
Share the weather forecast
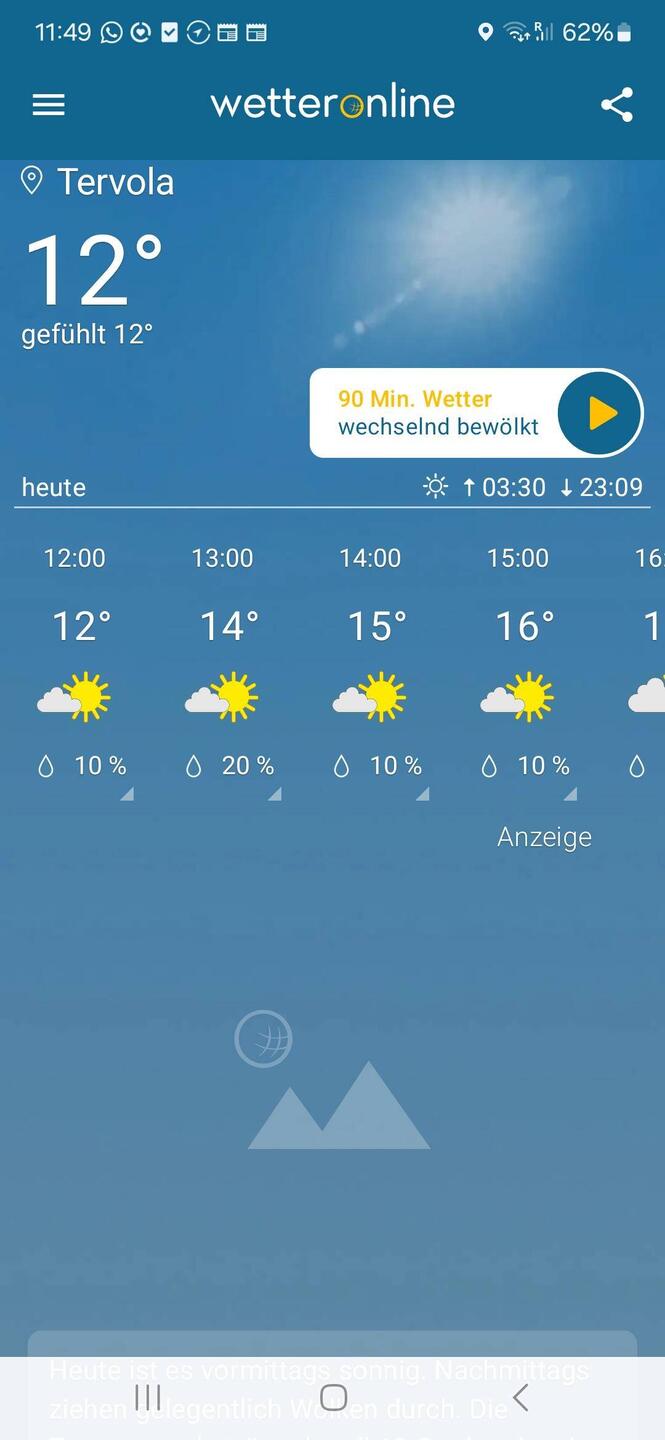(616, 105)
